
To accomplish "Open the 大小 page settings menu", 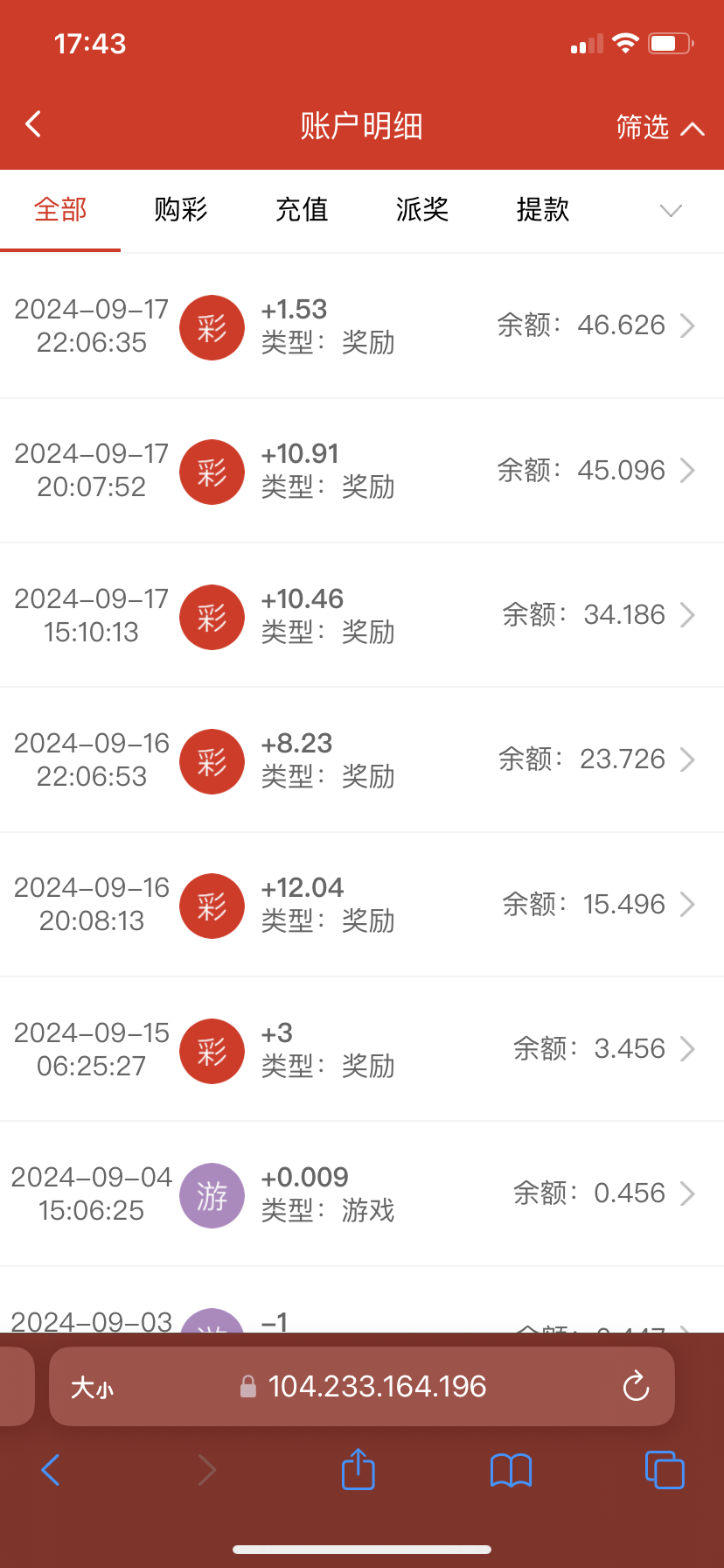I will tap(92, 1387).
